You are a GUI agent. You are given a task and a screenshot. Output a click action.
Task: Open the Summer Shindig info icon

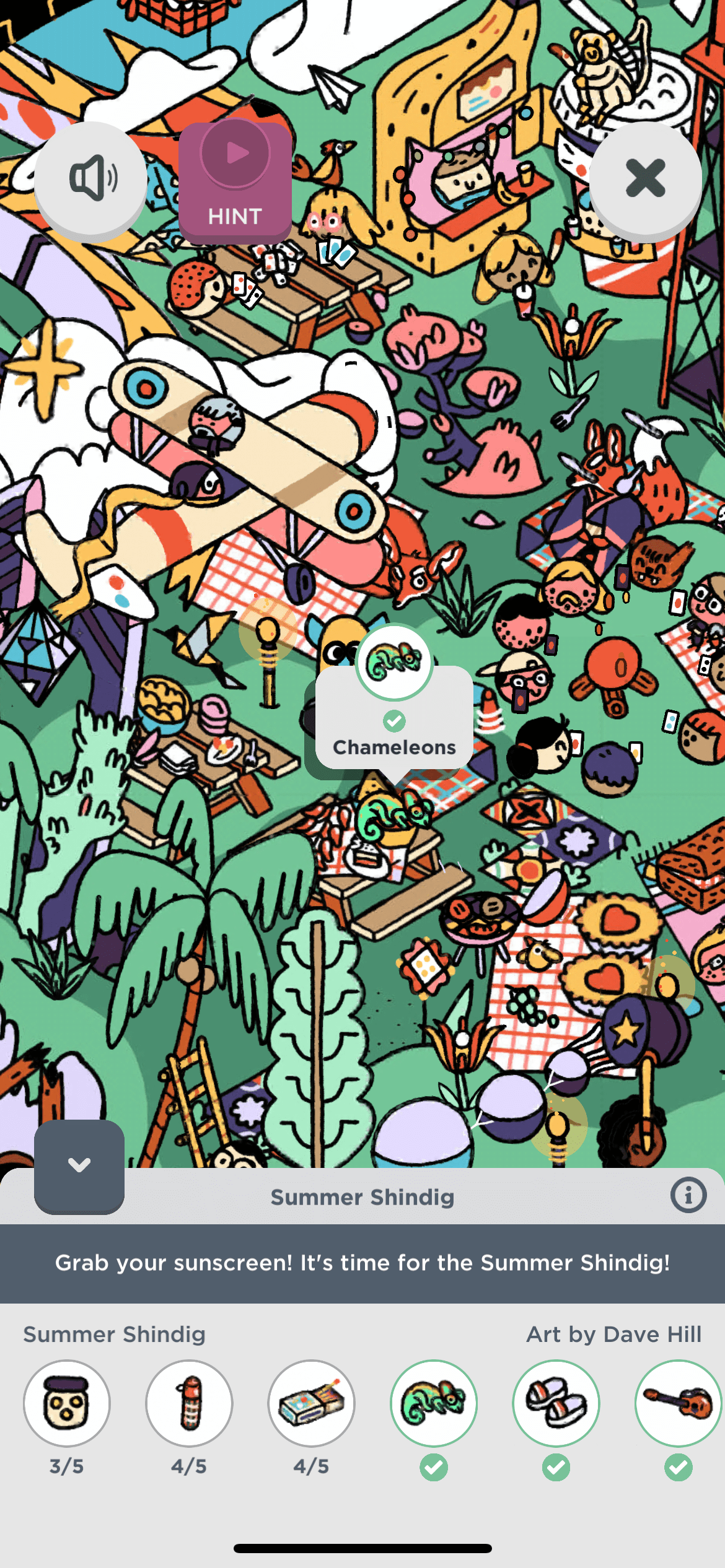click(688, 1195)
